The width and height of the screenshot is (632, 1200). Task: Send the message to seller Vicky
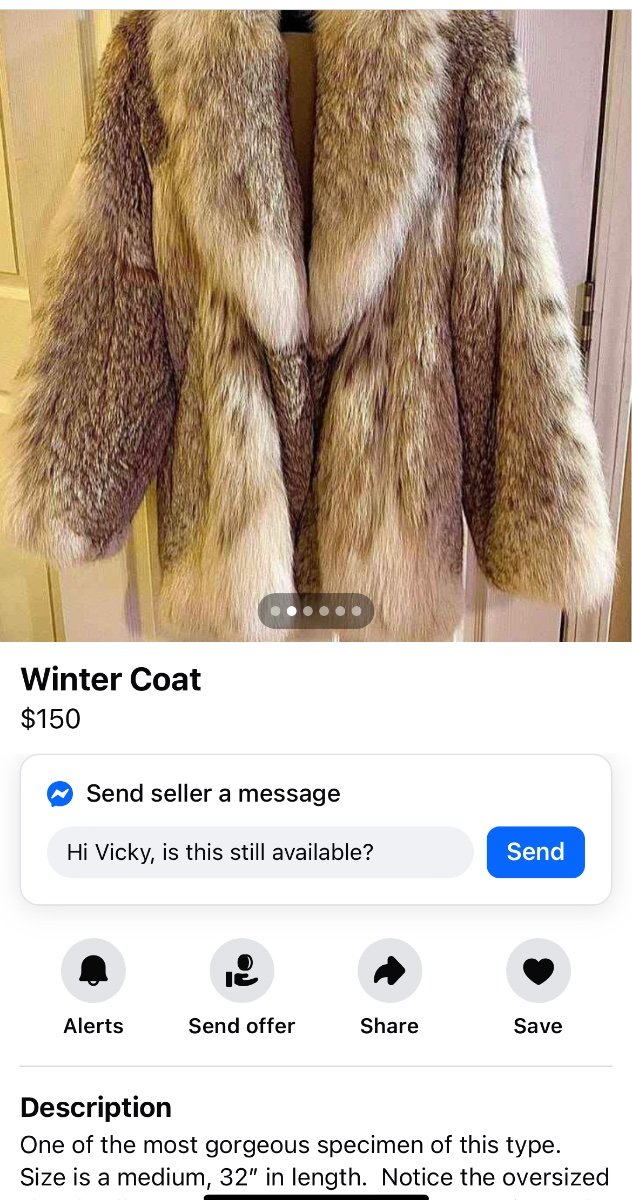(x=535, y=852)
